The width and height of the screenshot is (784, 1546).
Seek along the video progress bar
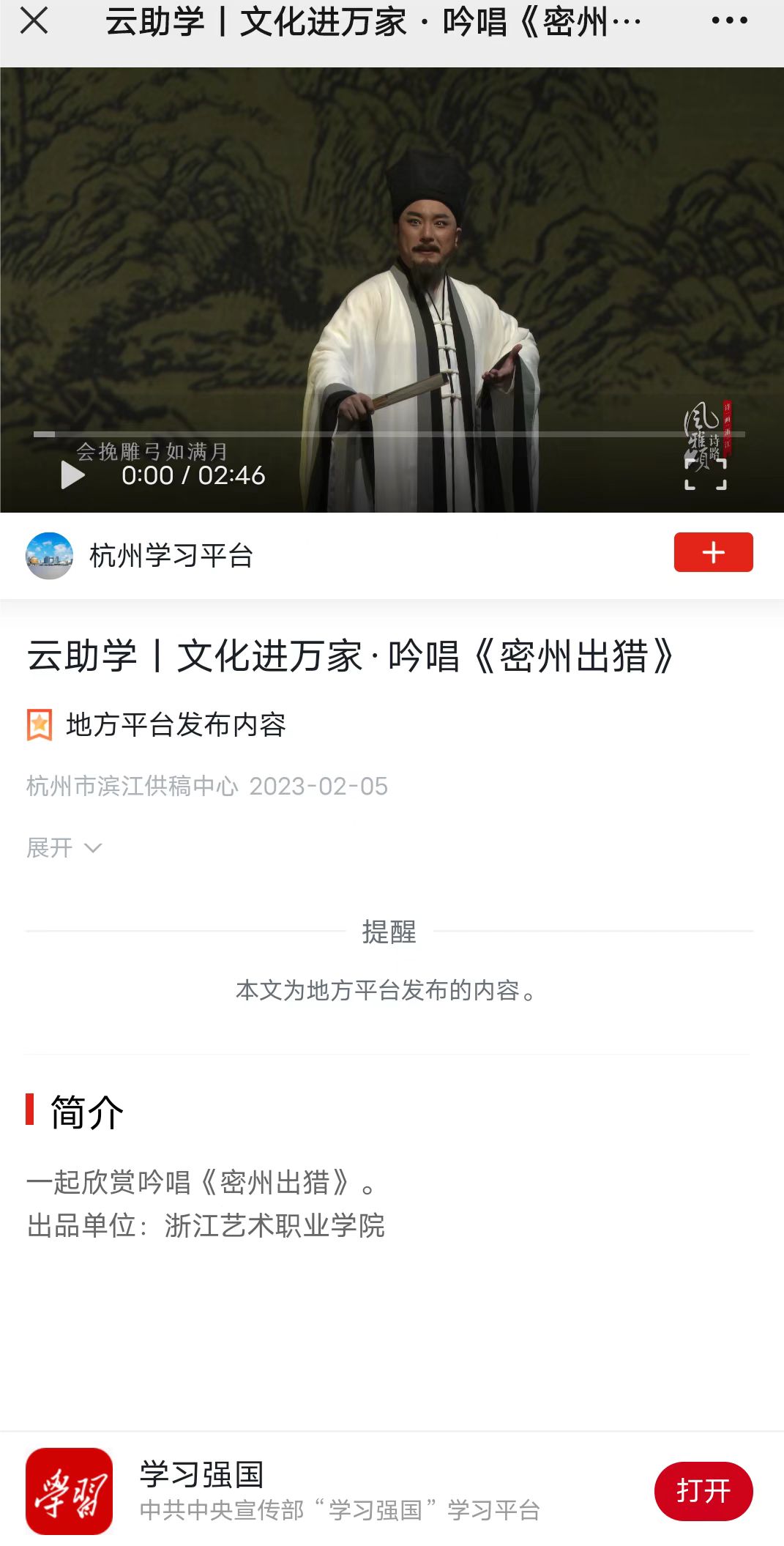pyautogui.click(x=389, y=434)
